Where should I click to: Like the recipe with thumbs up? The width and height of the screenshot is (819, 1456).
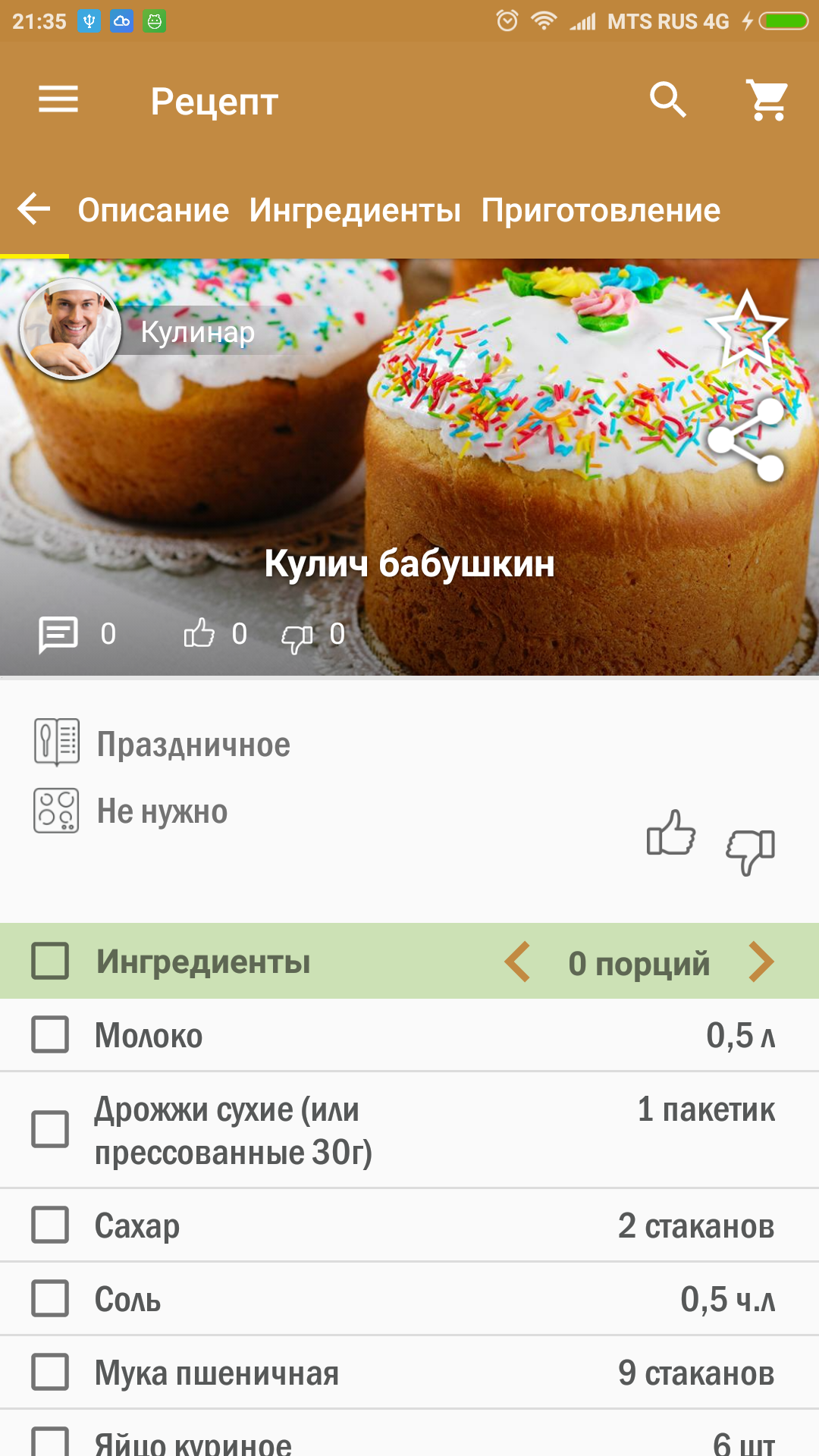click(671, 833)
